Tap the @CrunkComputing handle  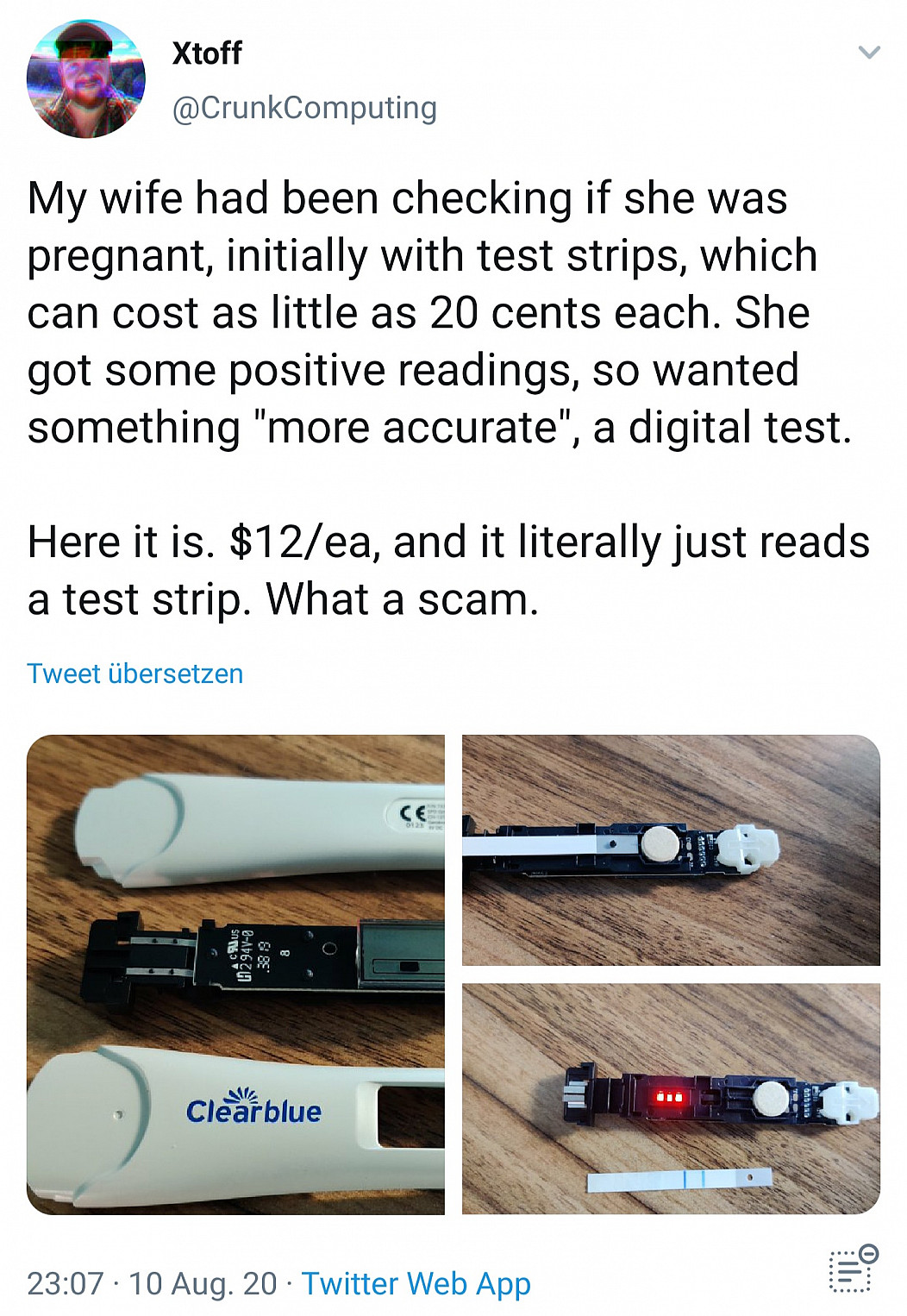coord(304,108)
